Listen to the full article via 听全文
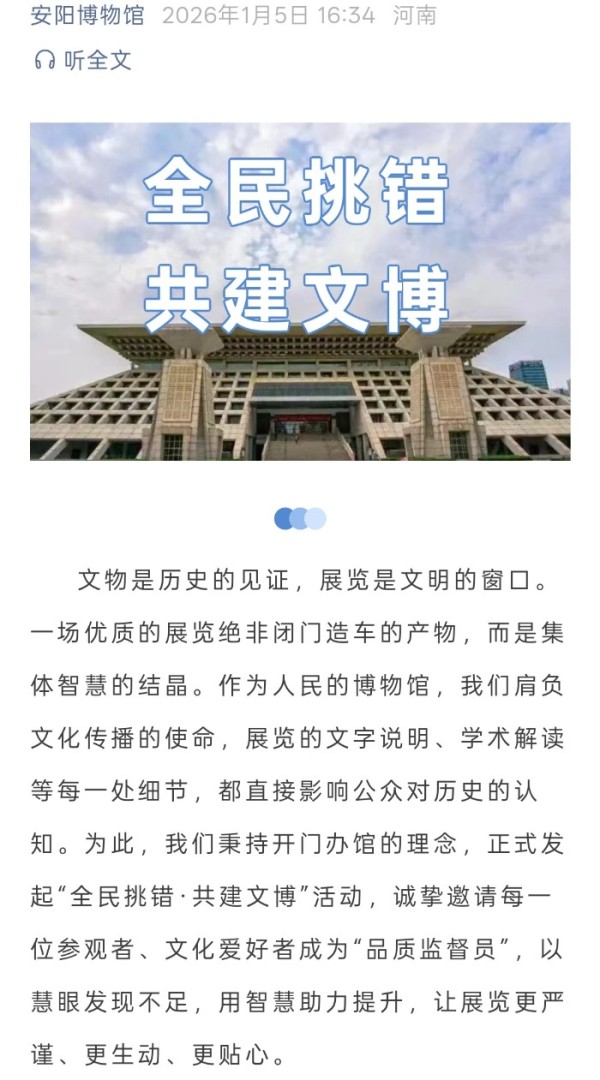 point(83,60)
